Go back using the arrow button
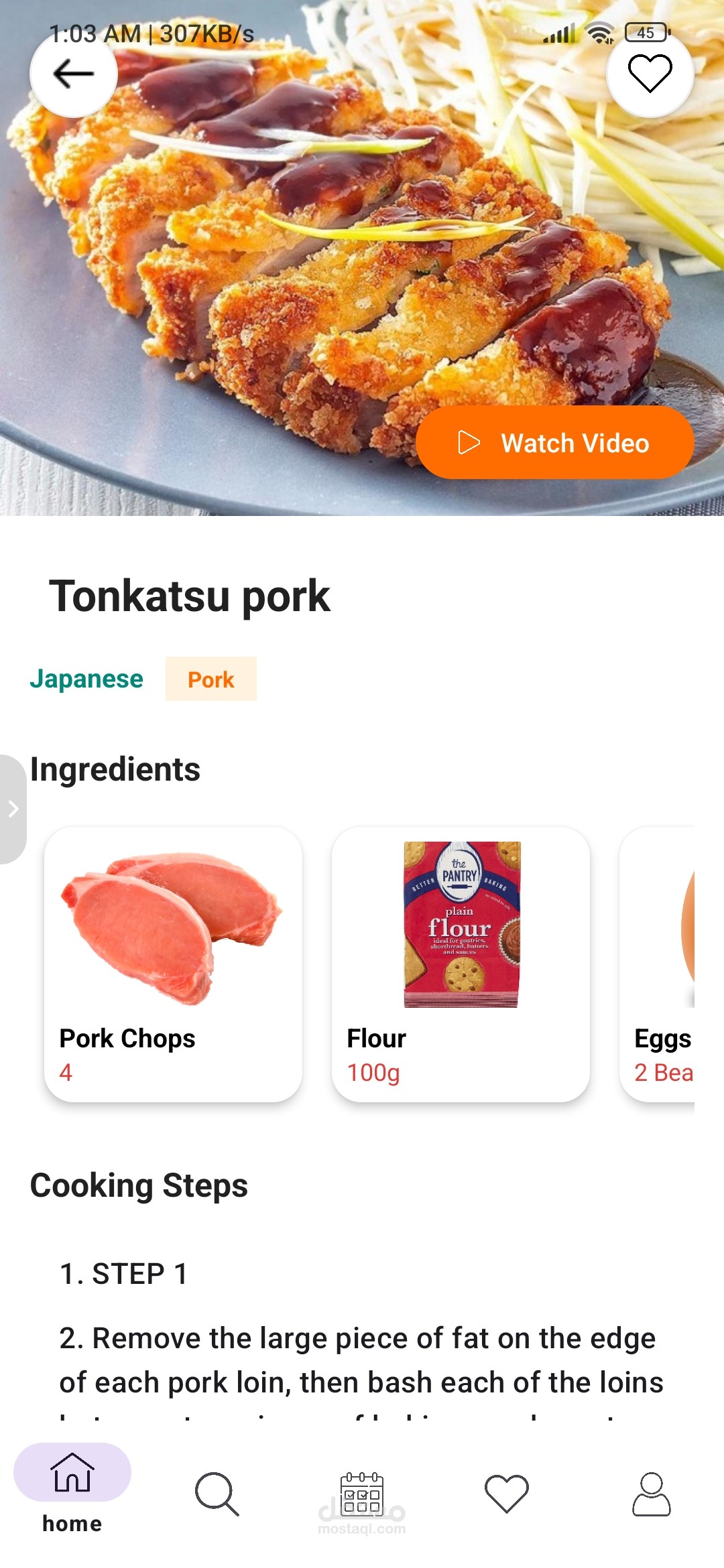The width and height of the screenshot is (724, 1568). pos(74,74)
